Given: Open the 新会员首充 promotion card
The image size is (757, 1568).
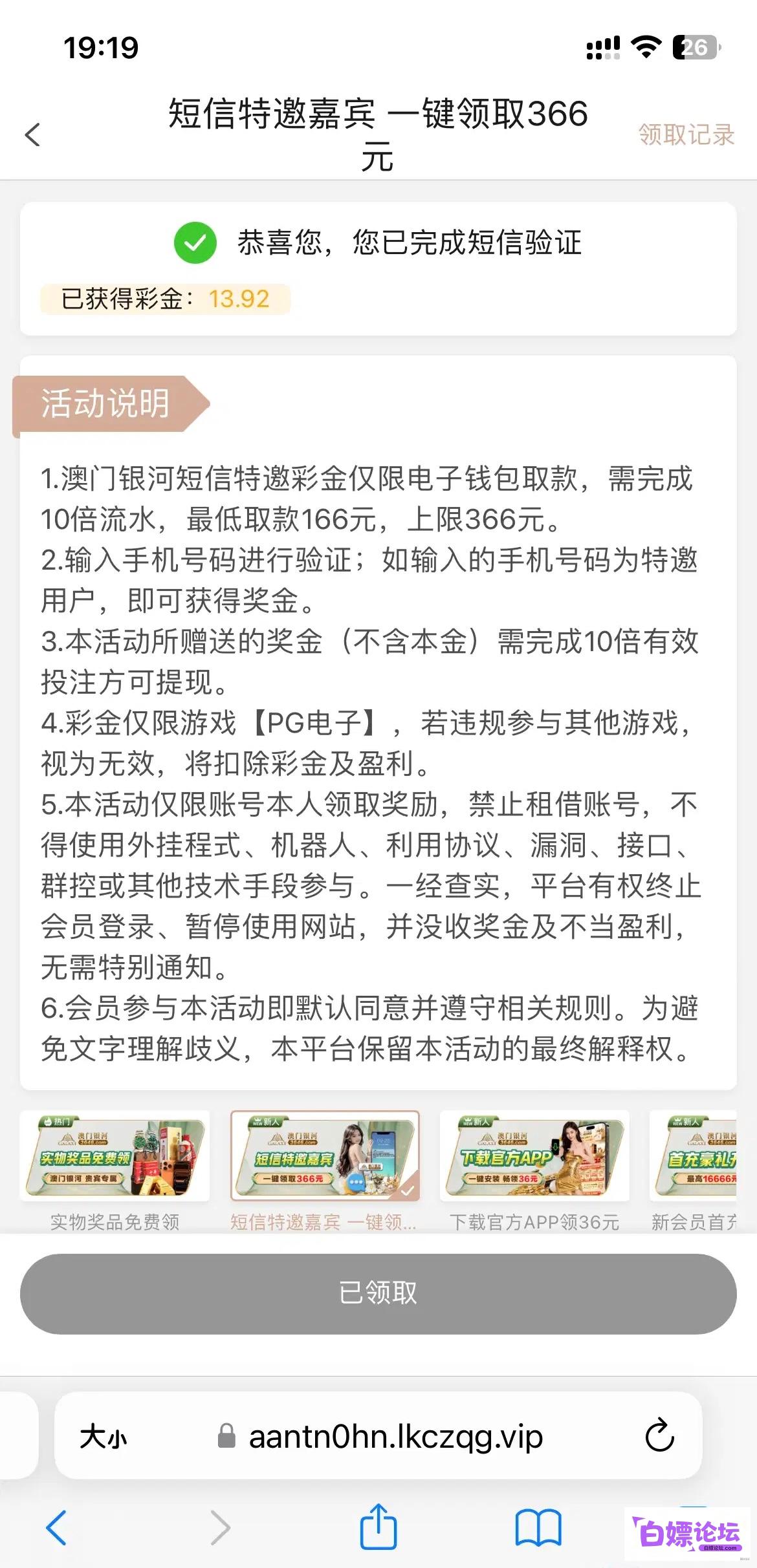Looking at the screenshot, I should tap(694, 1170).
